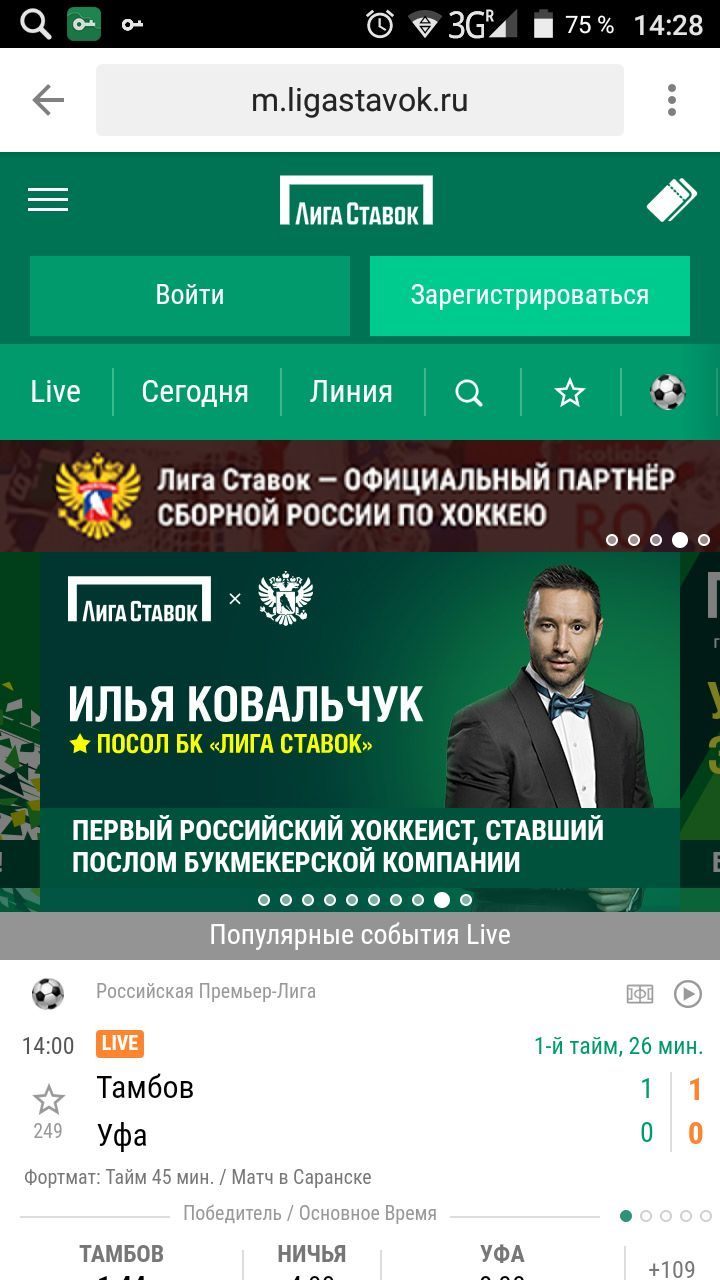This screenshot has height=1280, width=720.
Task: Open the browser overflow menu
Action: click(x=672, y=100)
